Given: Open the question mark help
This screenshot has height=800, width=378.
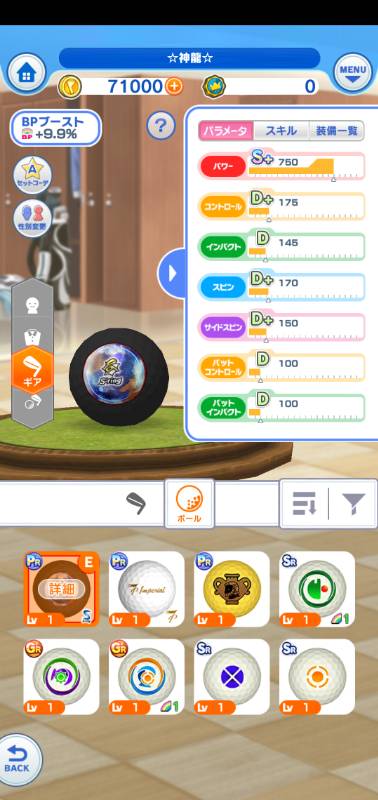Looking at the screenshot, I should [x=161, y=126].
